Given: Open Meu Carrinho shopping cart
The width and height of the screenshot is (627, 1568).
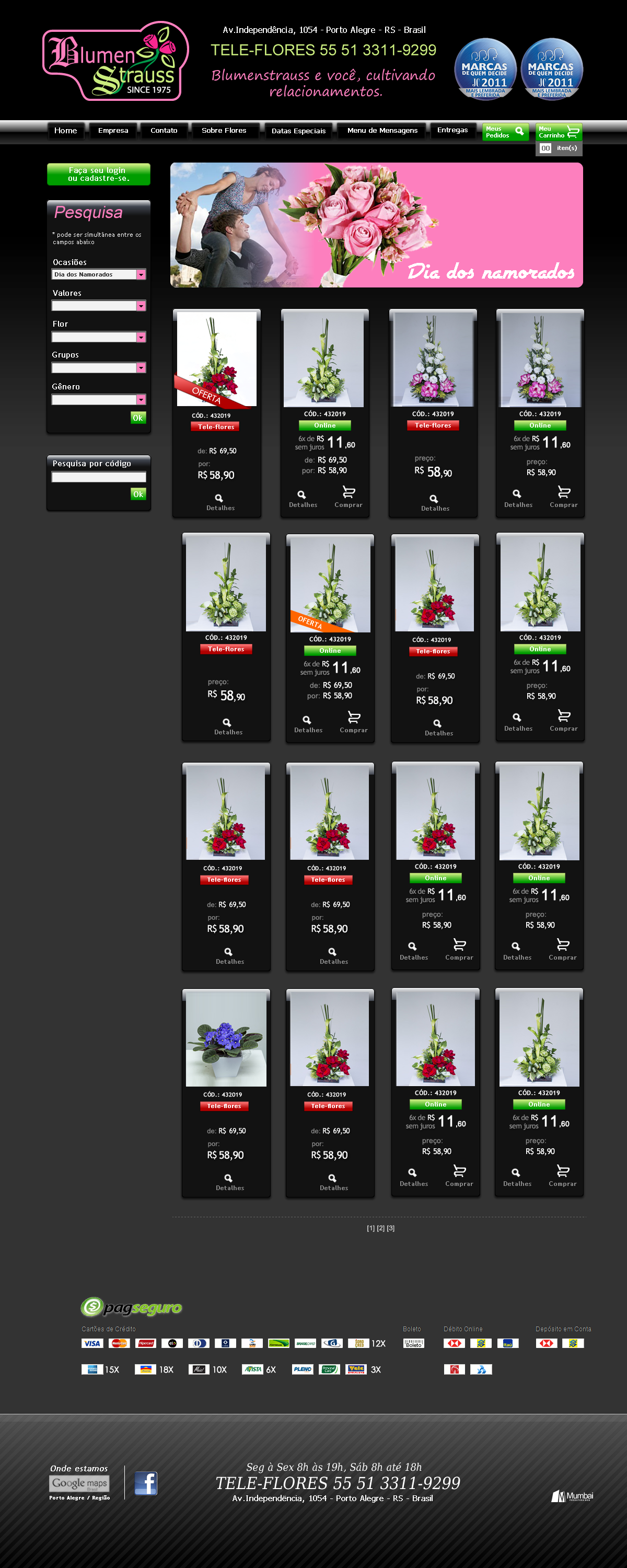Looking at the screenshot, I should point(558,132).
